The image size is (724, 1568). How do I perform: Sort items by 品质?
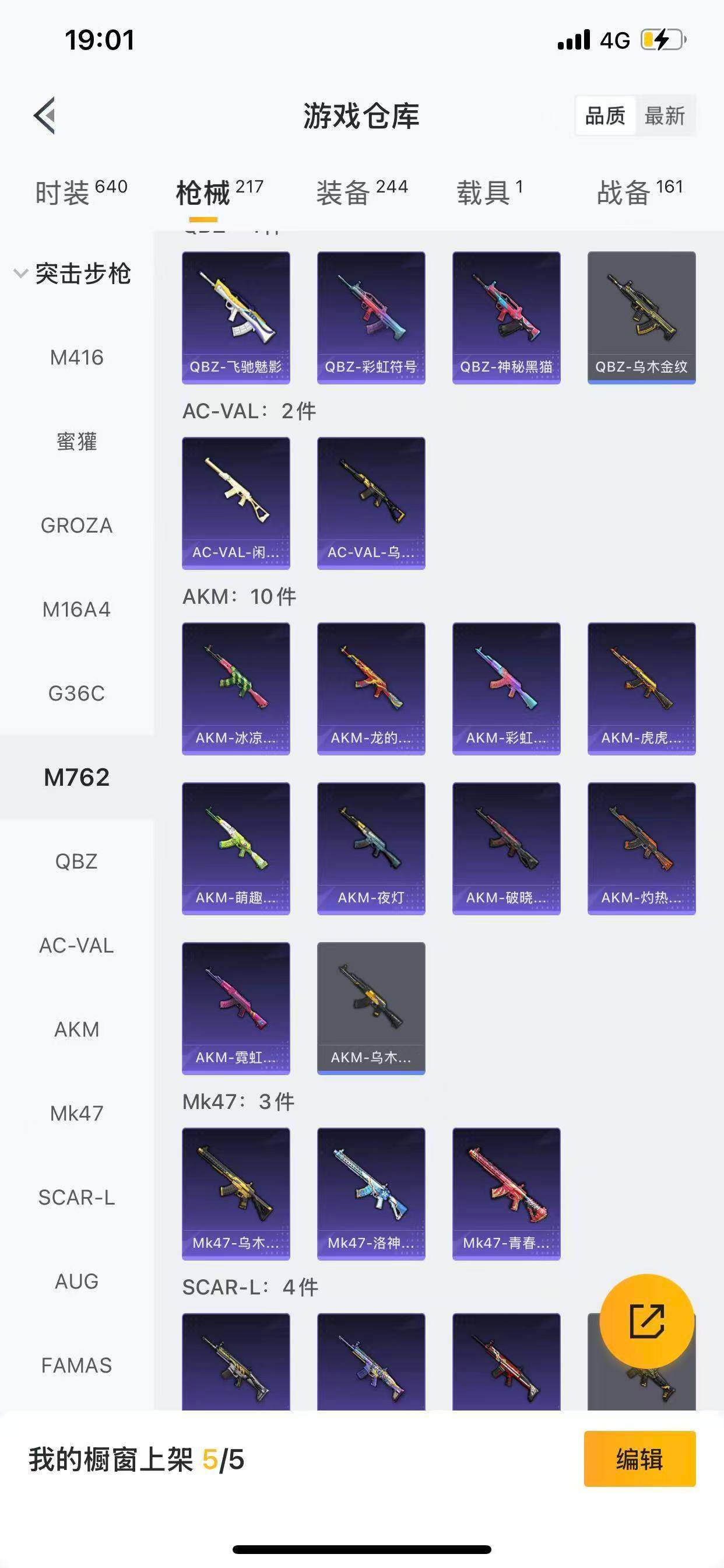pos(604,116)
